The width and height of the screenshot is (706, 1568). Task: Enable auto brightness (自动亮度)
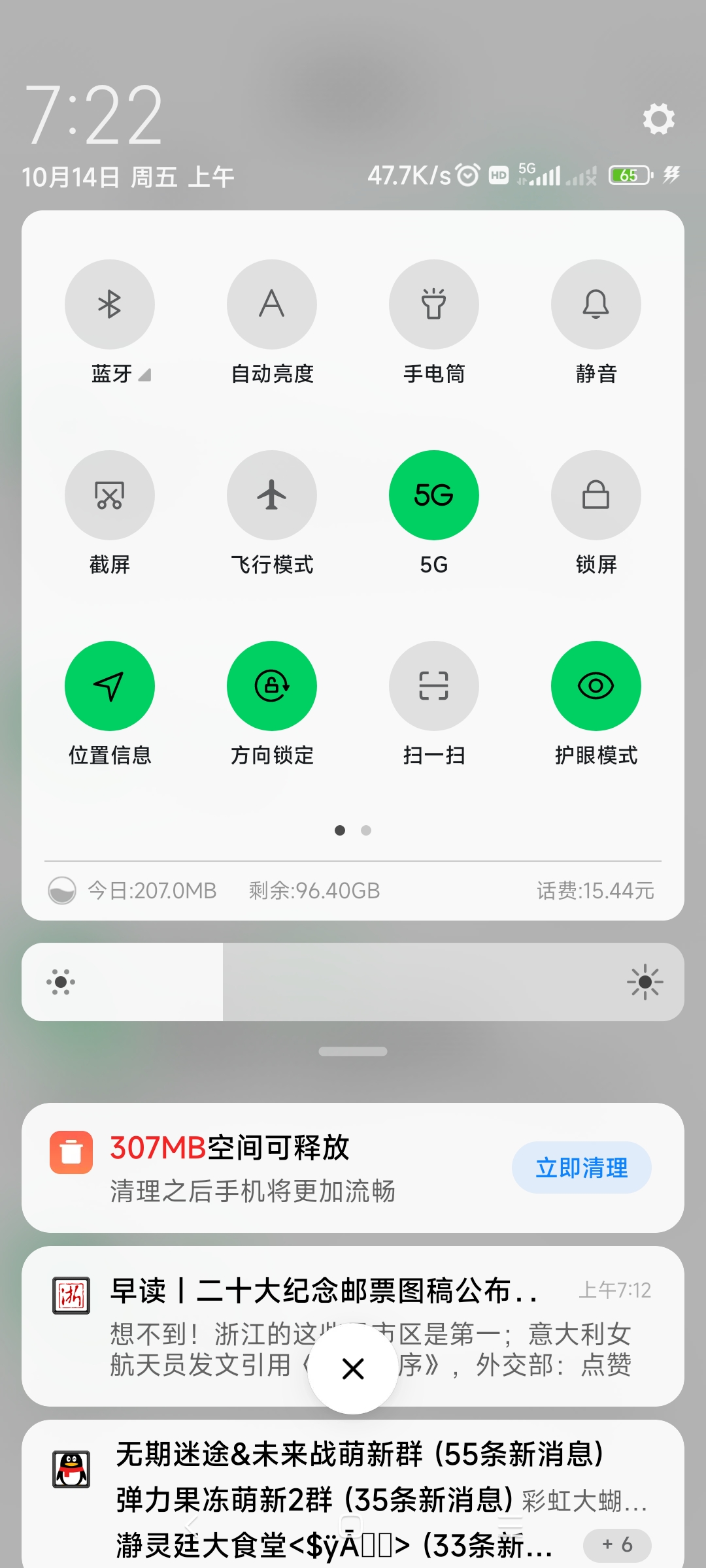click(272, 304)
